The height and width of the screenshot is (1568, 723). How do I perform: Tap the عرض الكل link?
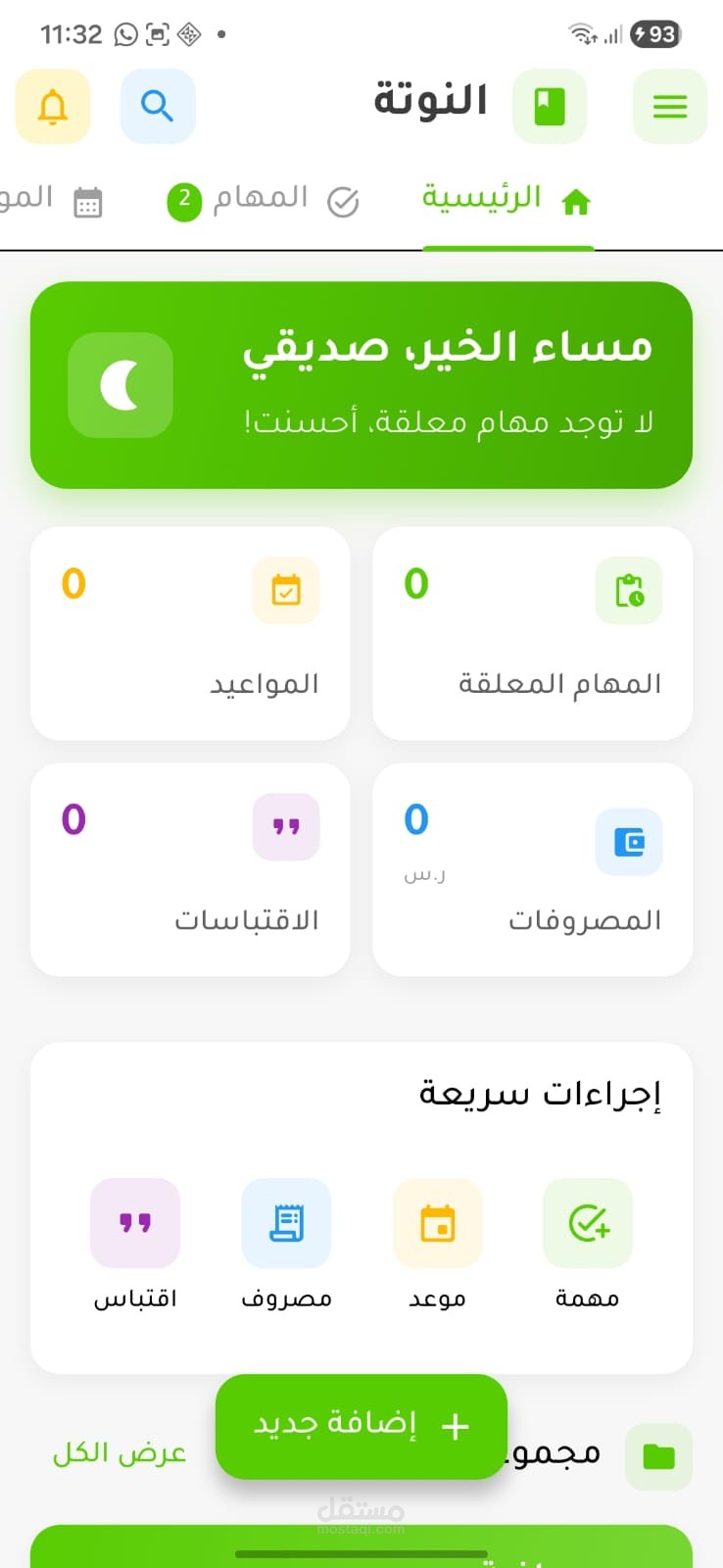(x=120, y=1453)
